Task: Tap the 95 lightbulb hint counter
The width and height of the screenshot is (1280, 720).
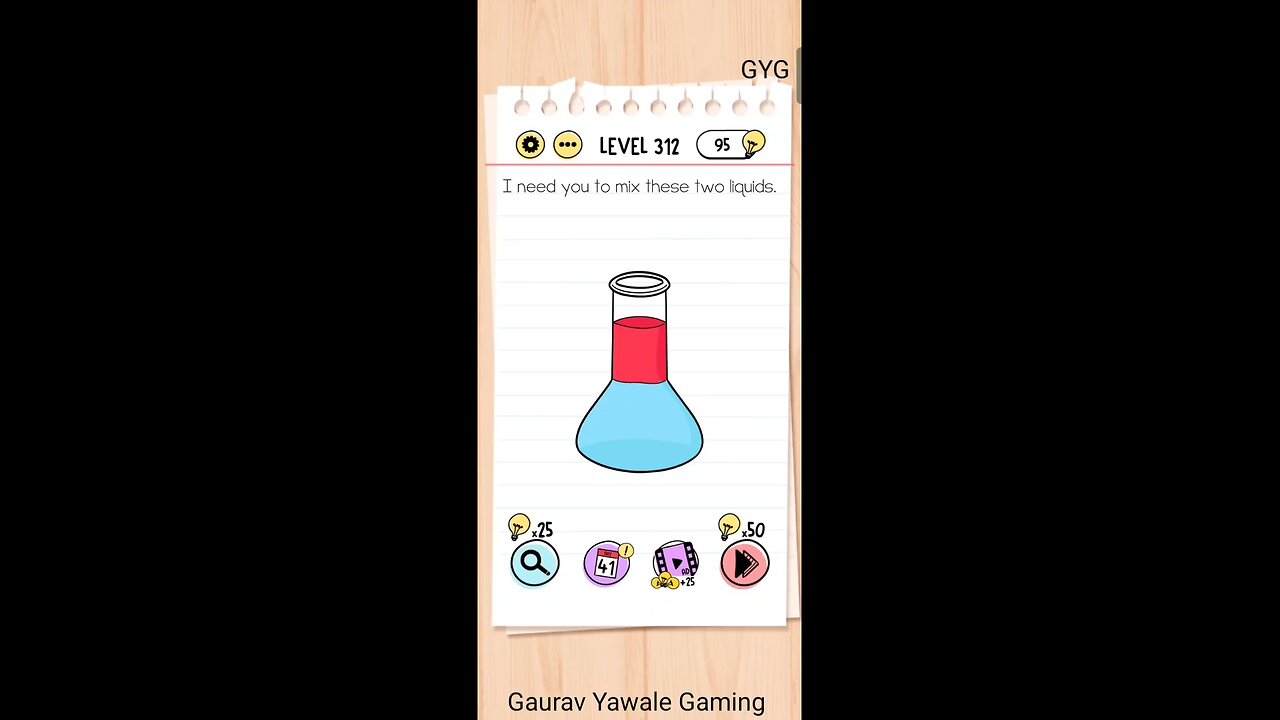Action: [x=730, y=145]
